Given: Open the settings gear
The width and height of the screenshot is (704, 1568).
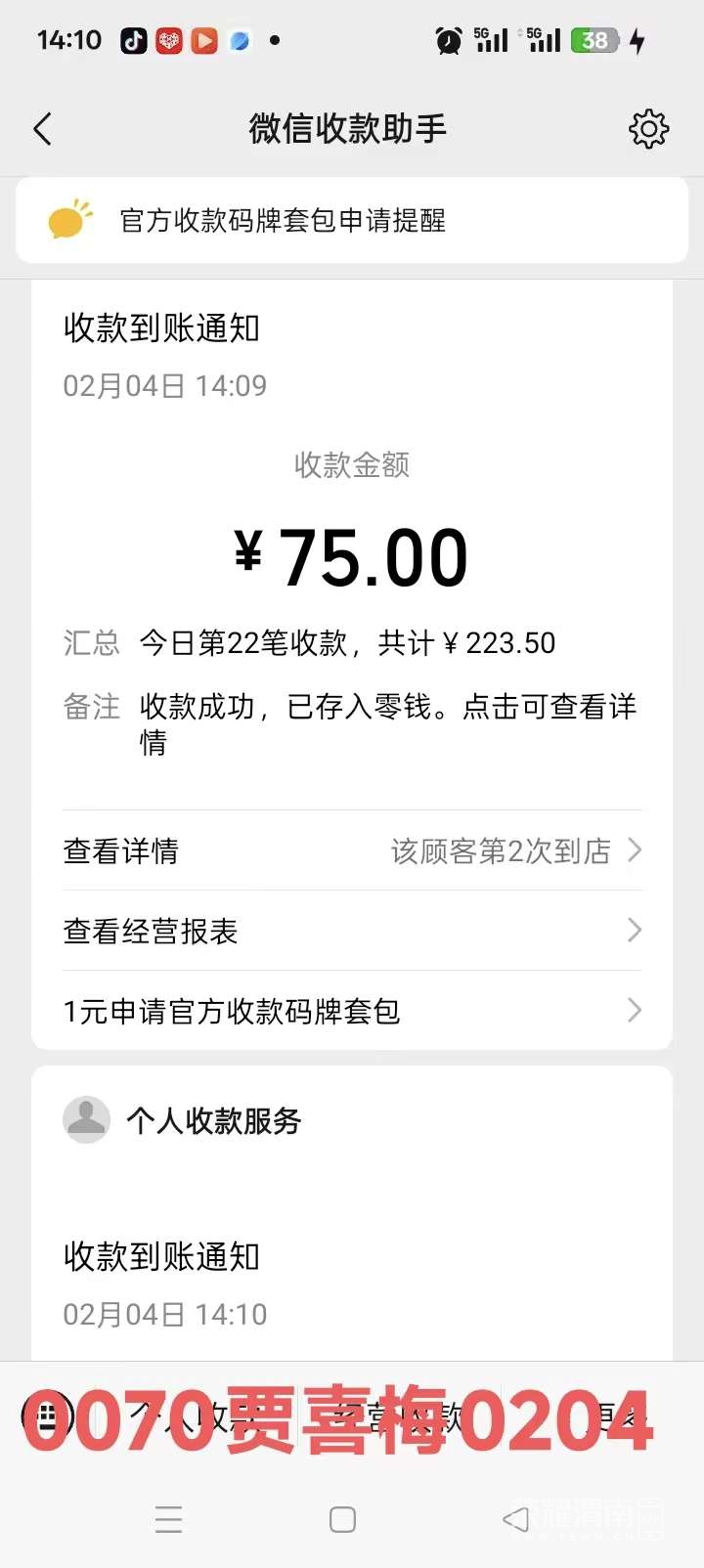Looking at the screenshot, I should click(648, 129).
